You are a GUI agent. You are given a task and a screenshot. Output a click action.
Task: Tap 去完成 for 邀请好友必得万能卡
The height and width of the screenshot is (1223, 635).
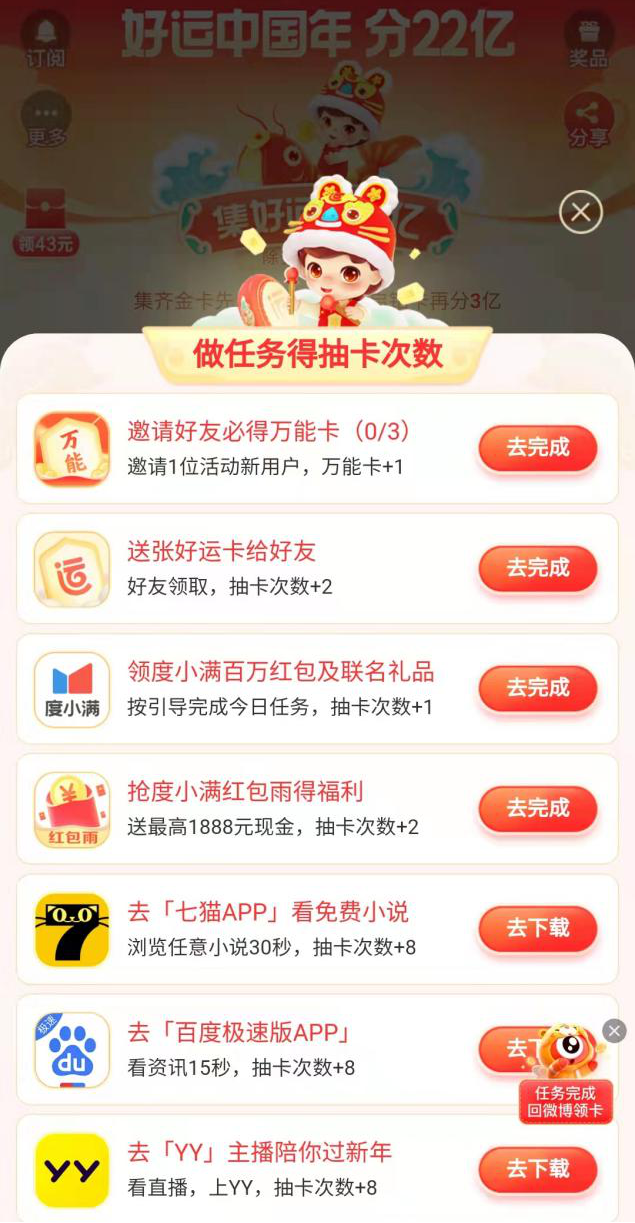[538, 448]
